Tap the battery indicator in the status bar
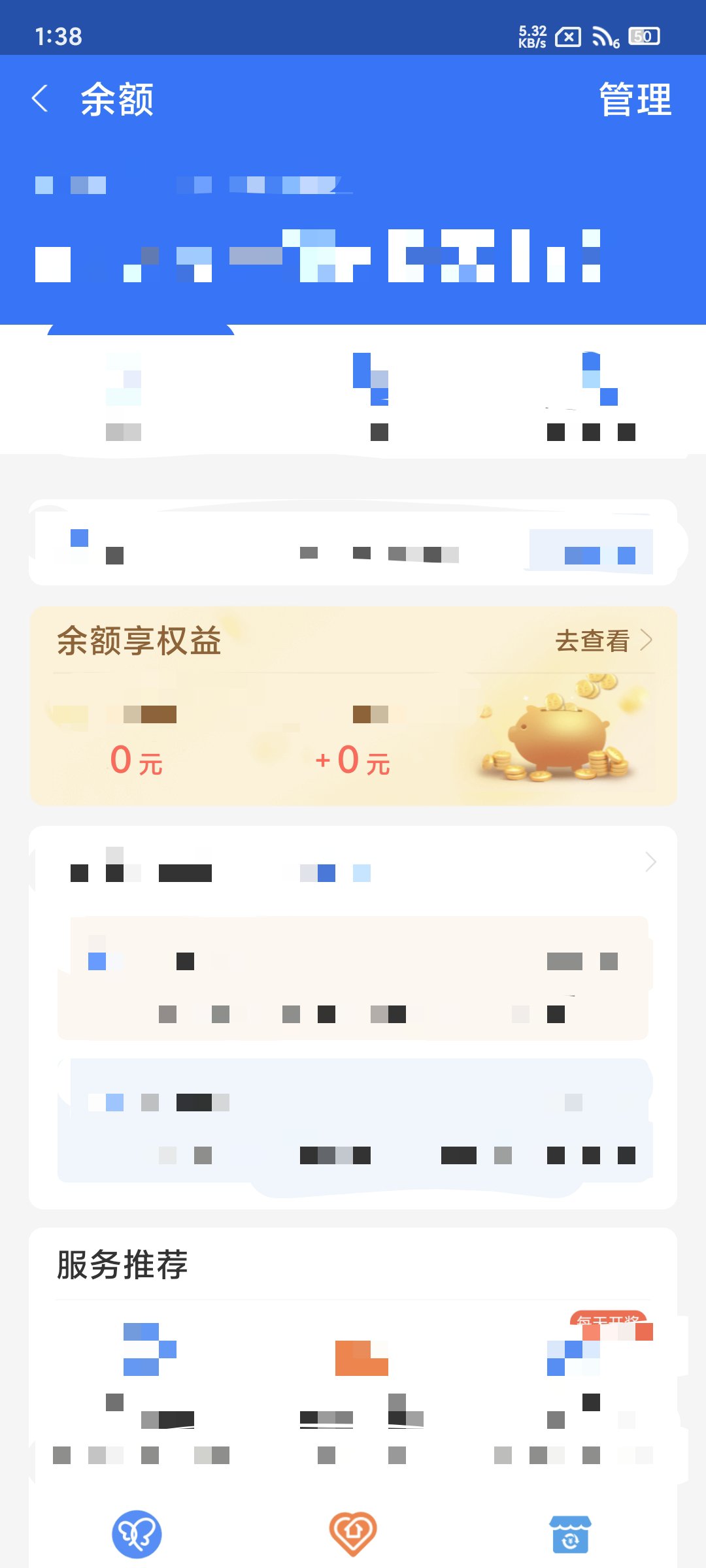Viewport: 706px width, 1568px height. point(642,36)
